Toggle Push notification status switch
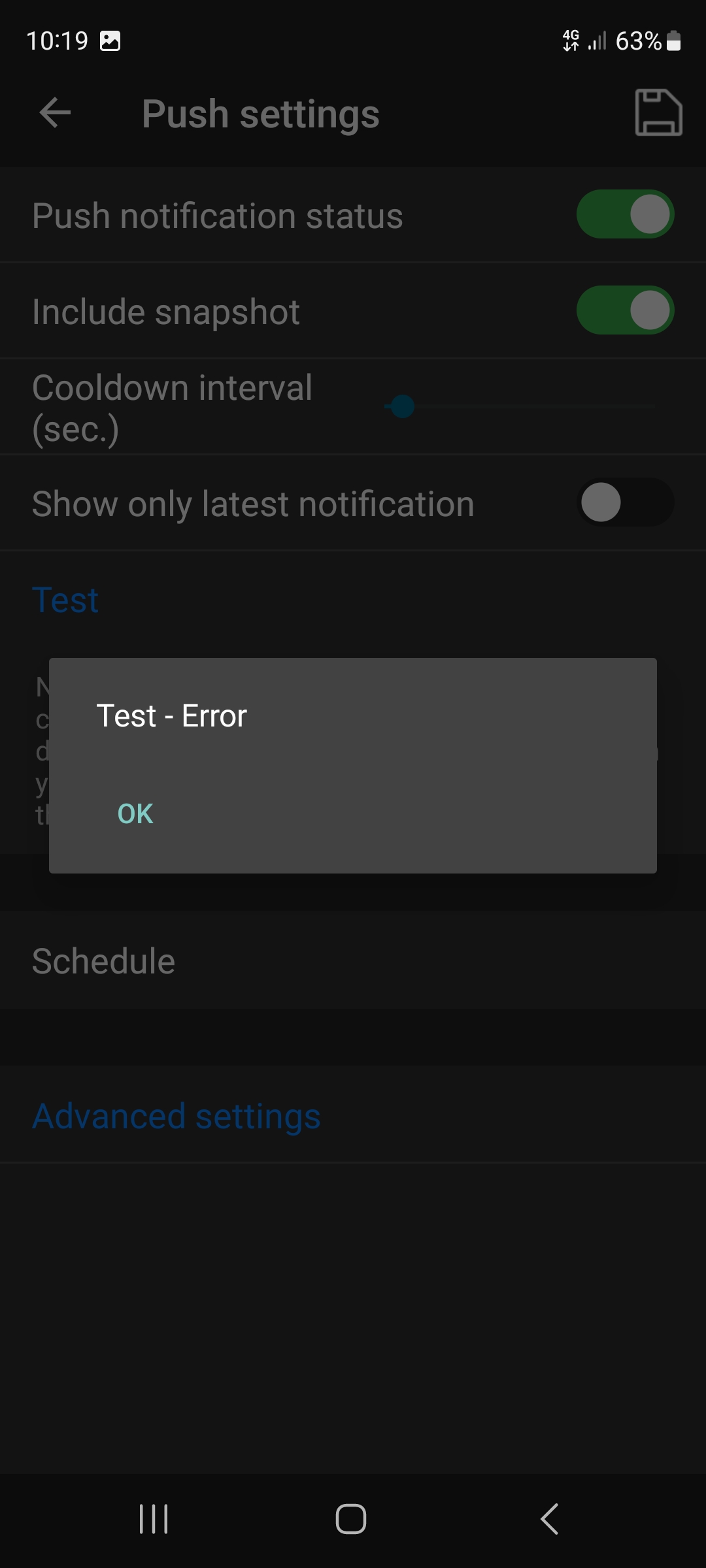706x1568 pixels. [625, 215]
